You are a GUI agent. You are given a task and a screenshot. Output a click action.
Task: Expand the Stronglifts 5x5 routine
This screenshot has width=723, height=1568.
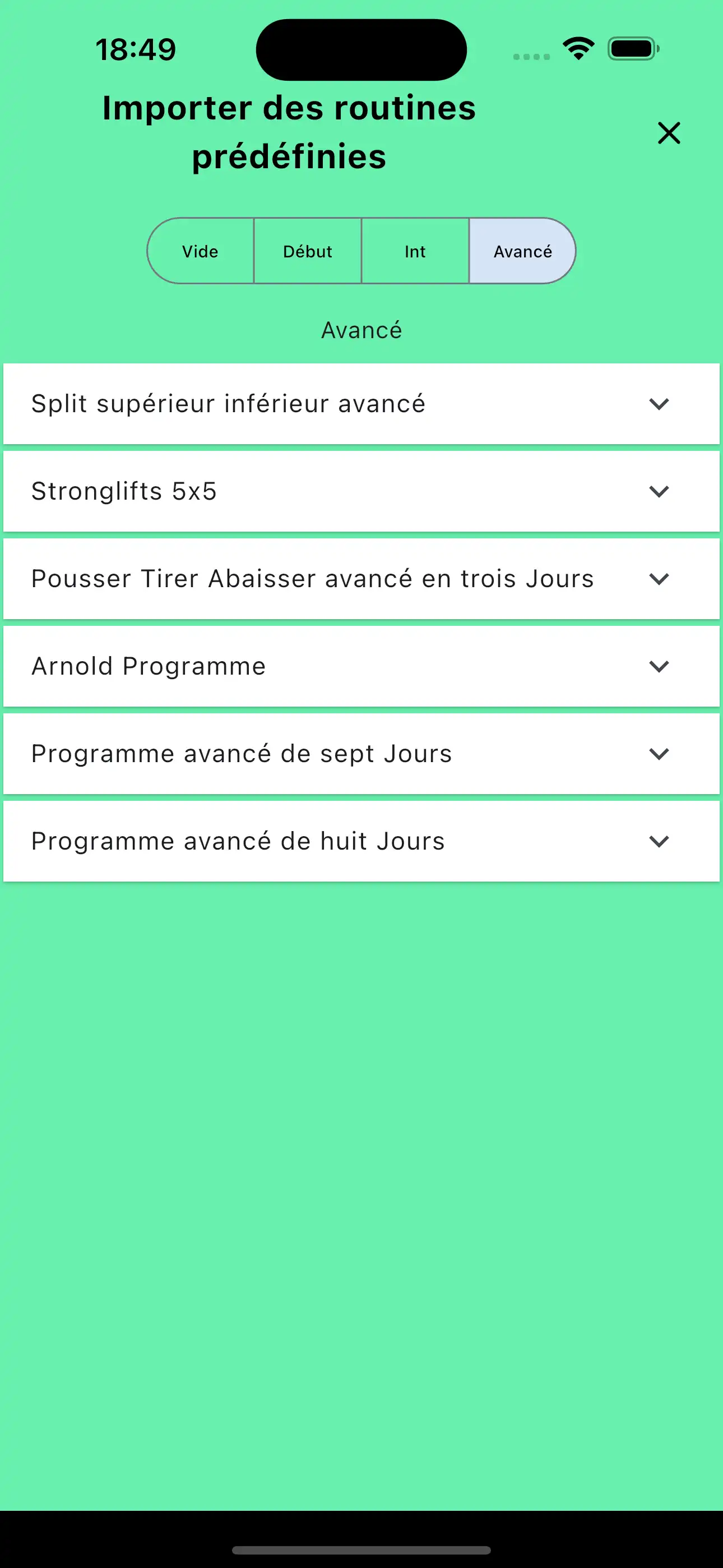(660, 491)
